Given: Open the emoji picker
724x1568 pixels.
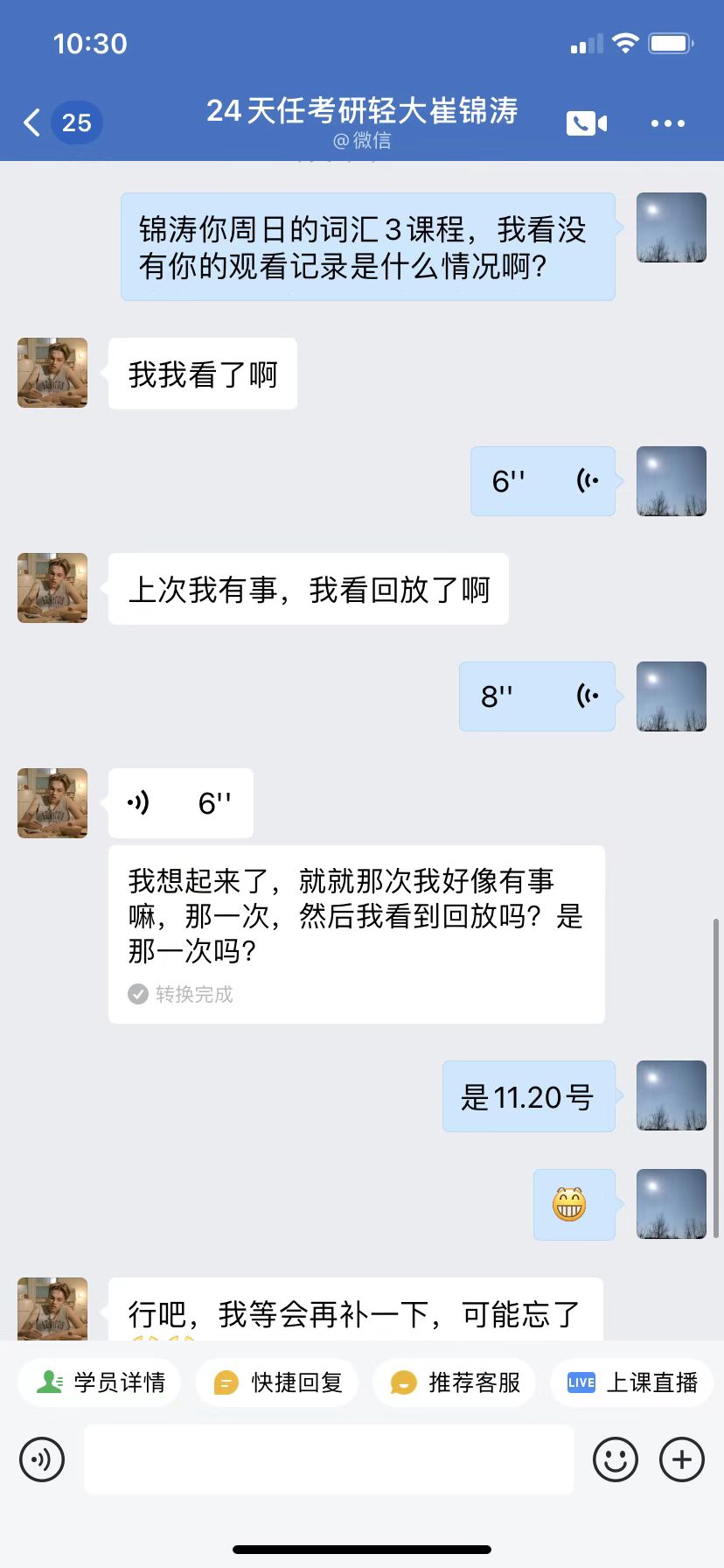Looking at the screenshot, I should tap(616, 1459).
